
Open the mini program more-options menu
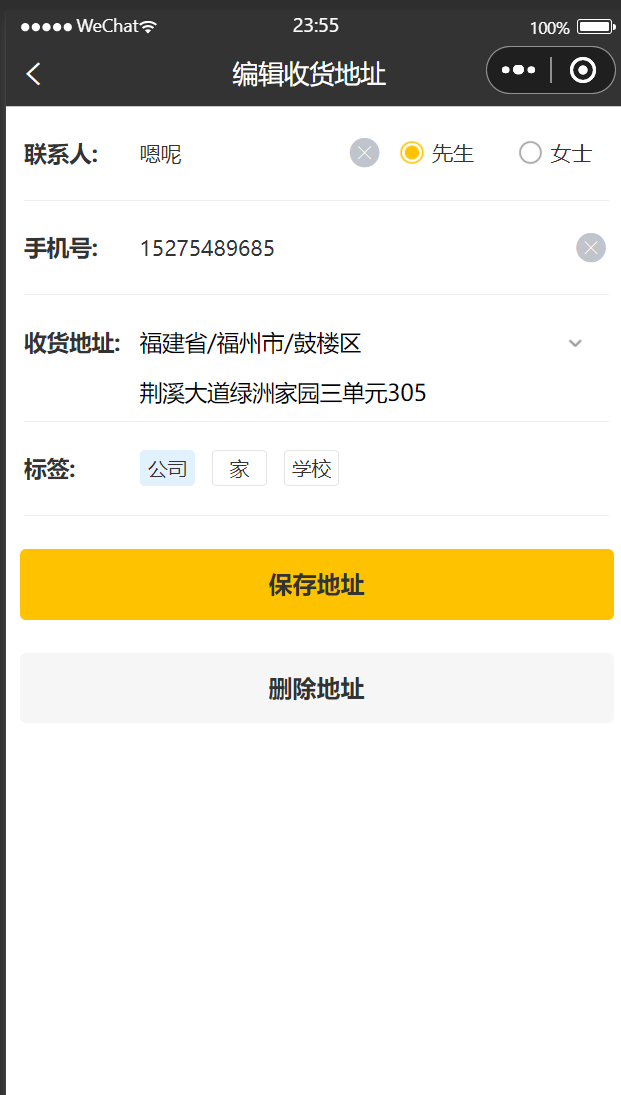click(x=518, y=71)
